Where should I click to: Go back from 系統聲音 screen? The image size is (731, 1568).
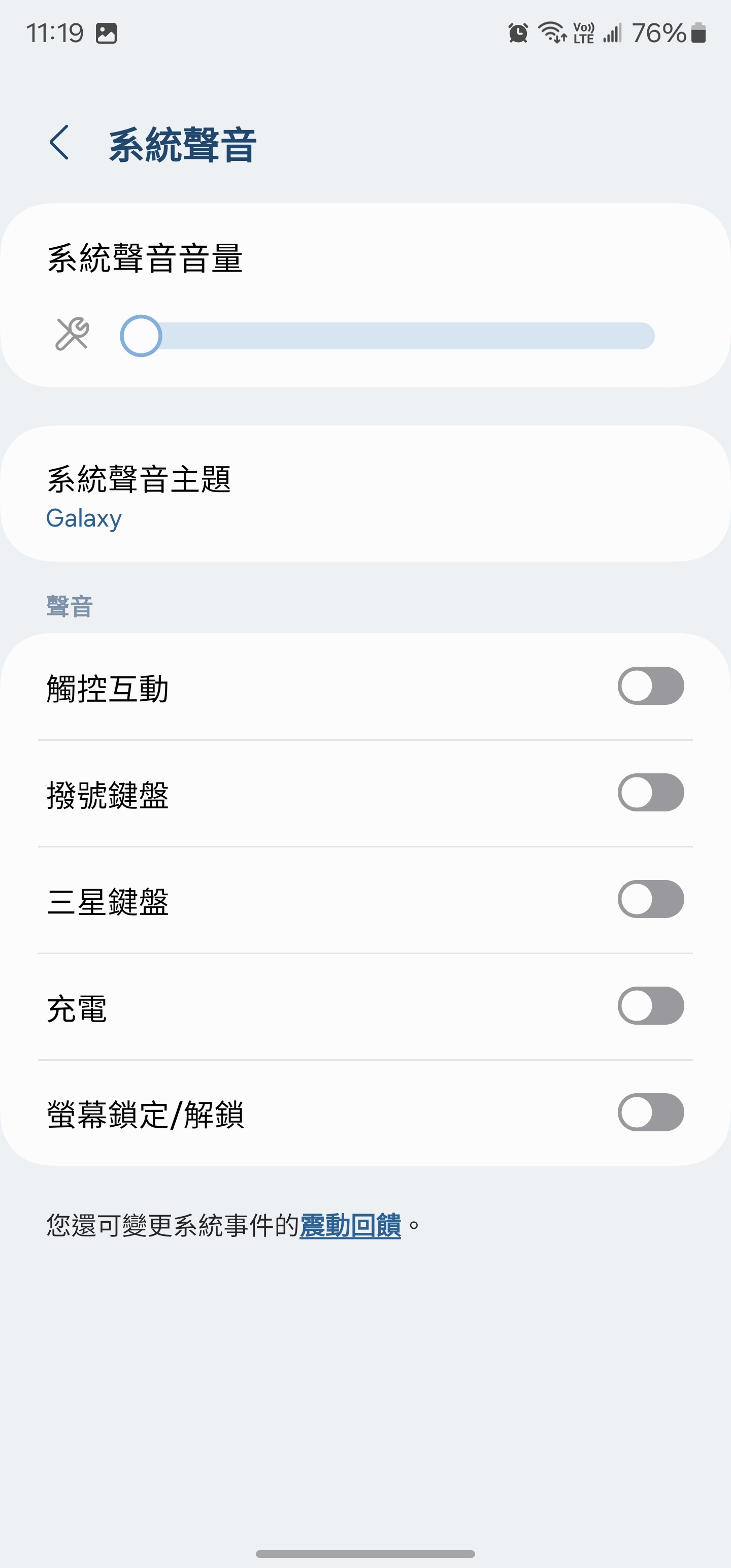point(59,144)
